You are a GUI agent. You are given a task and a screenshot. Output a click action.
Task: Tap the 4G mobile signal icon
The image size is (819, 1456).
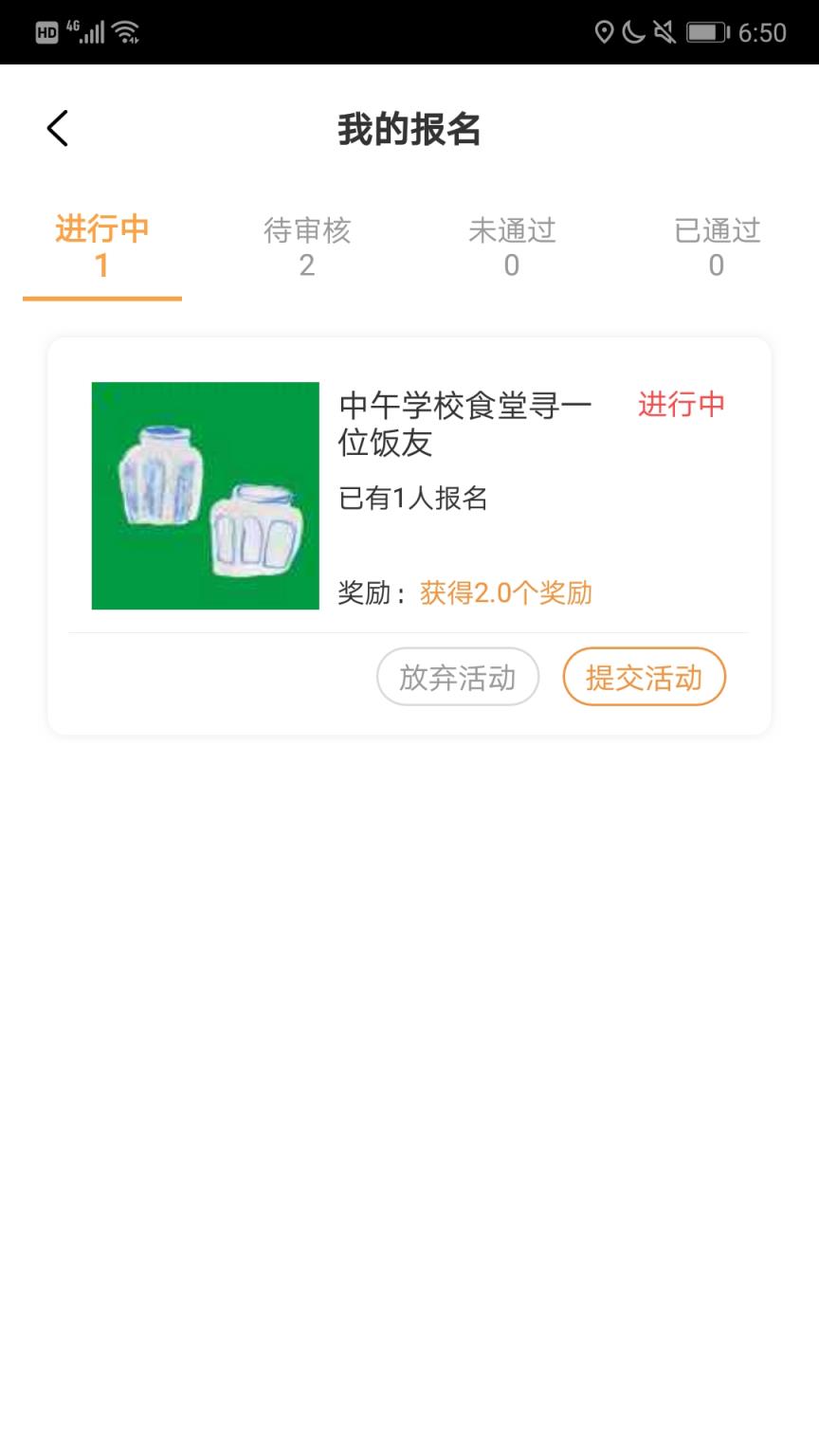point(92,31)
